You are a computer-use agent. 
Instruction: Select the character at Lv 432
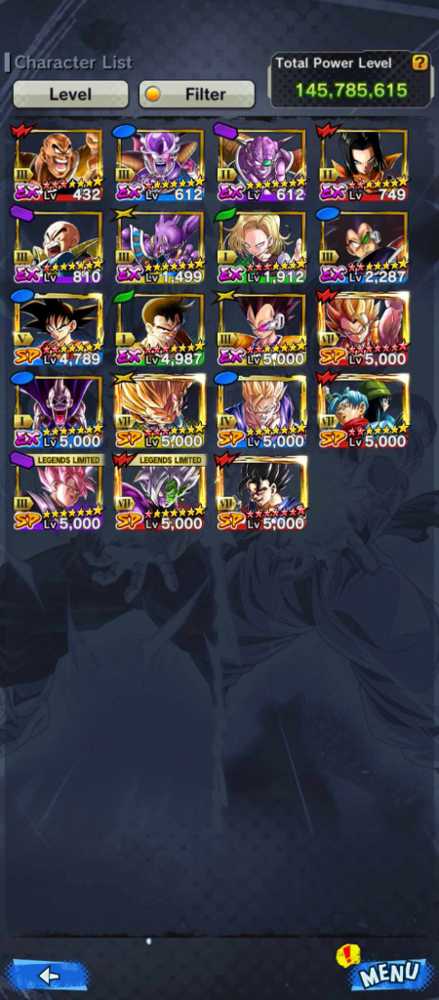pyautogui.click(x=58, y=165)
